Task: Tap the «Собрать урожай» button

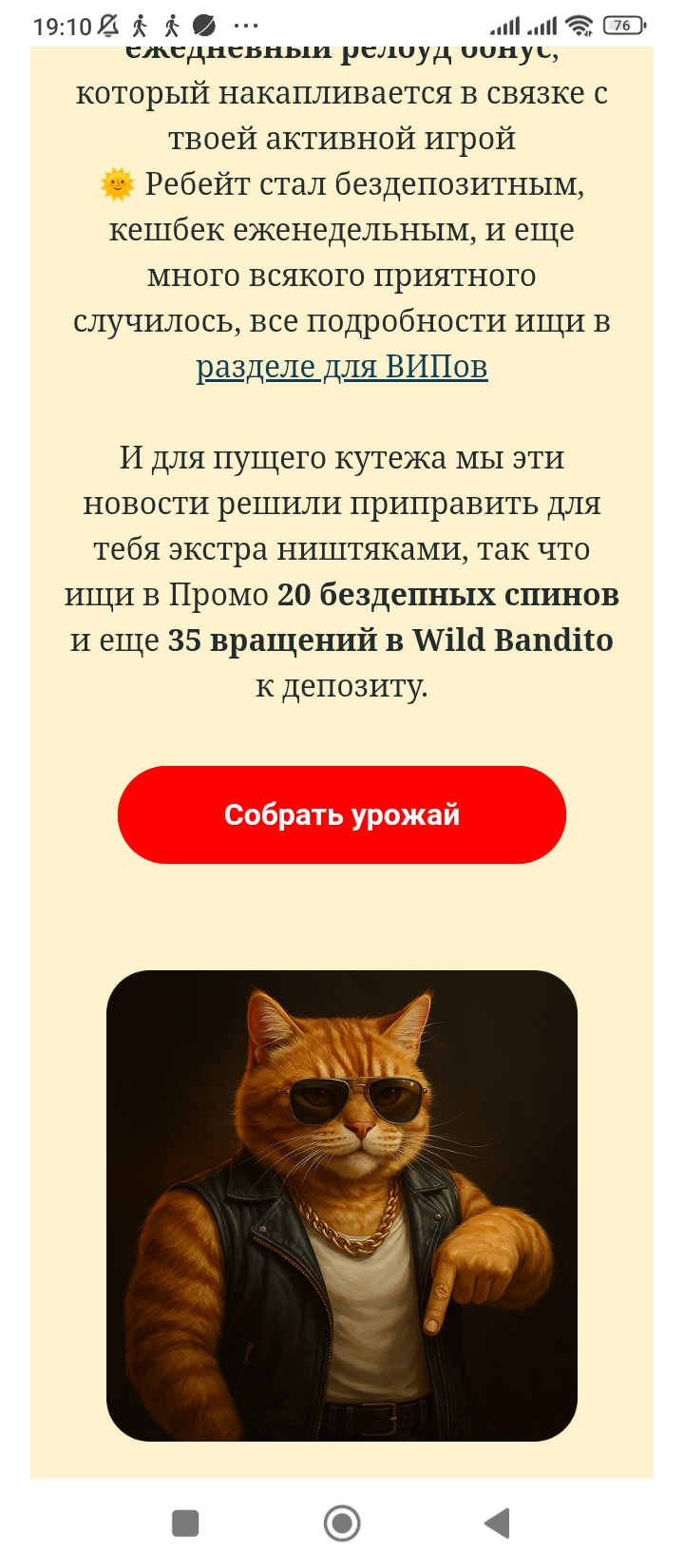Action: [x=342, y=814]
